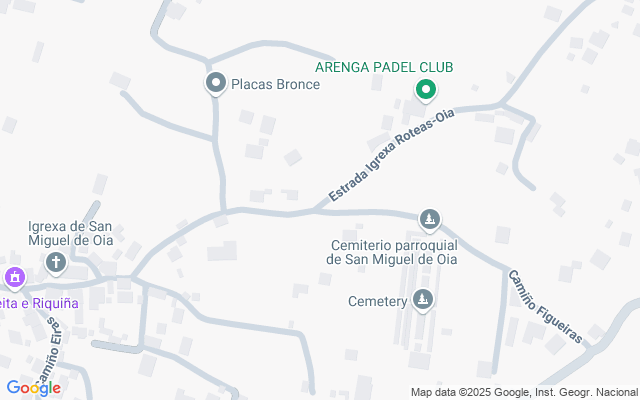
Task: Select the Cemetery marker
Action: pyautogui.click(x=423, y=301)
